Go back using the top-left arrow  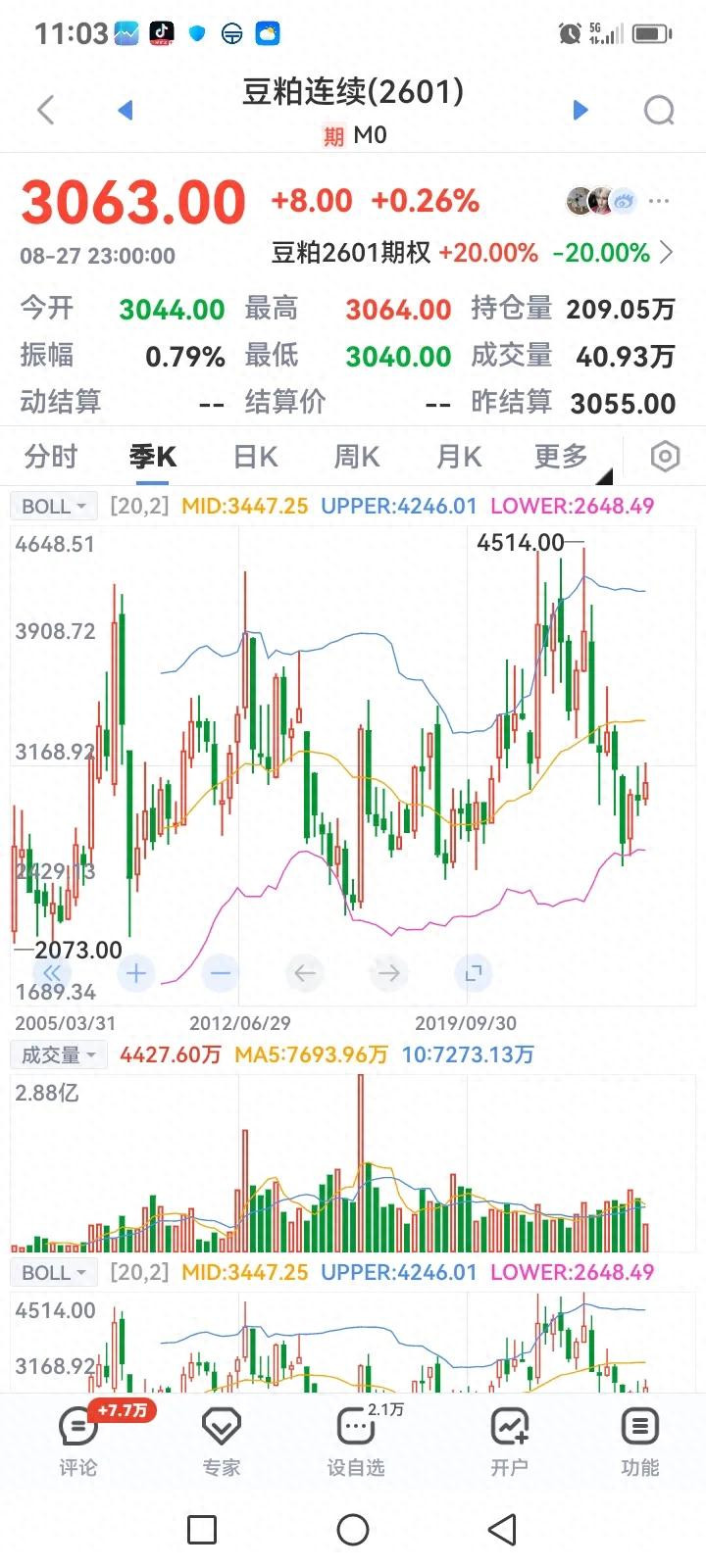pyautogui.click(x=45, y=110)
